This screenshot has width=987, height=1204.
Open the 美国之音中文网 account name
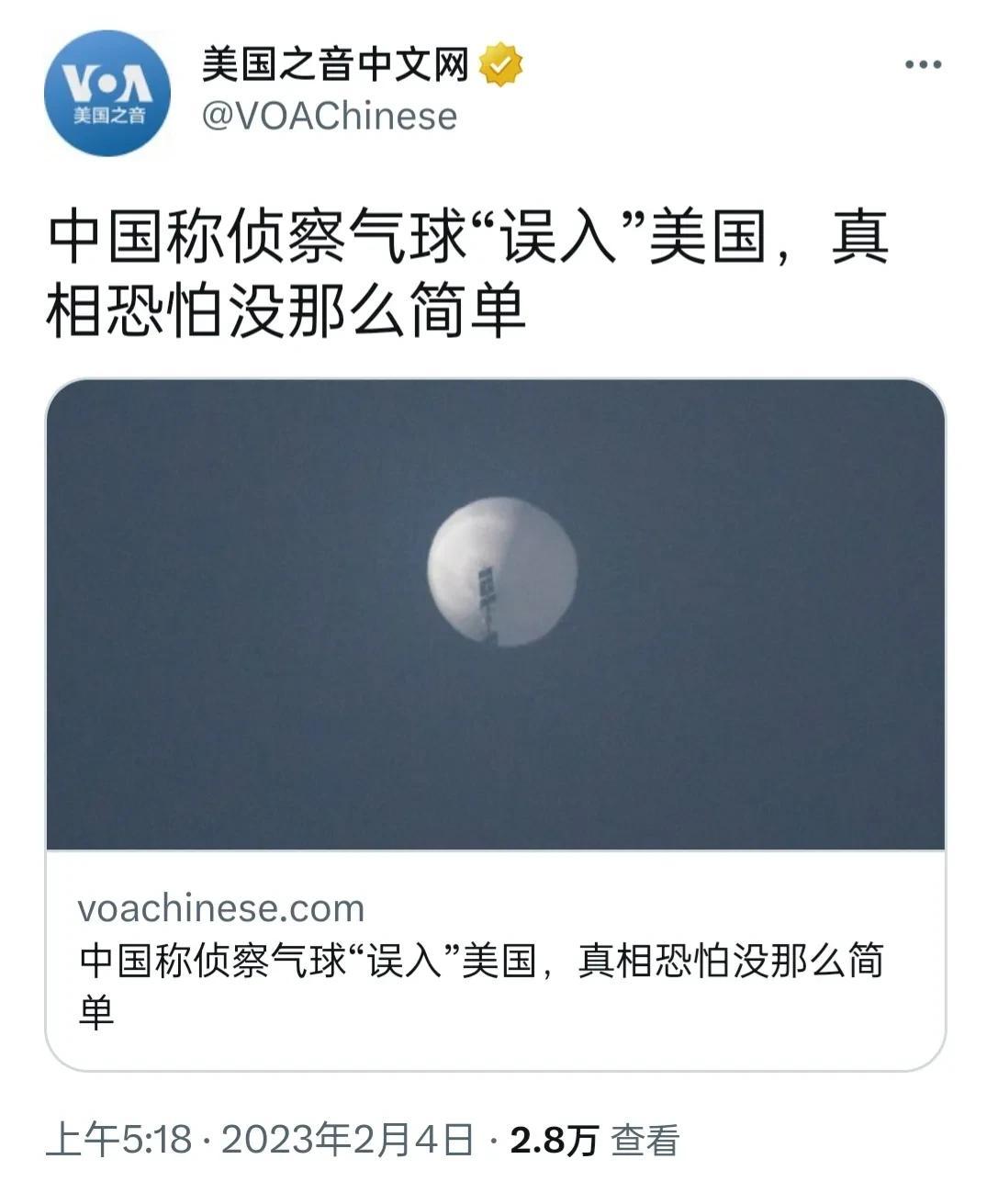(x=335, y=65)
